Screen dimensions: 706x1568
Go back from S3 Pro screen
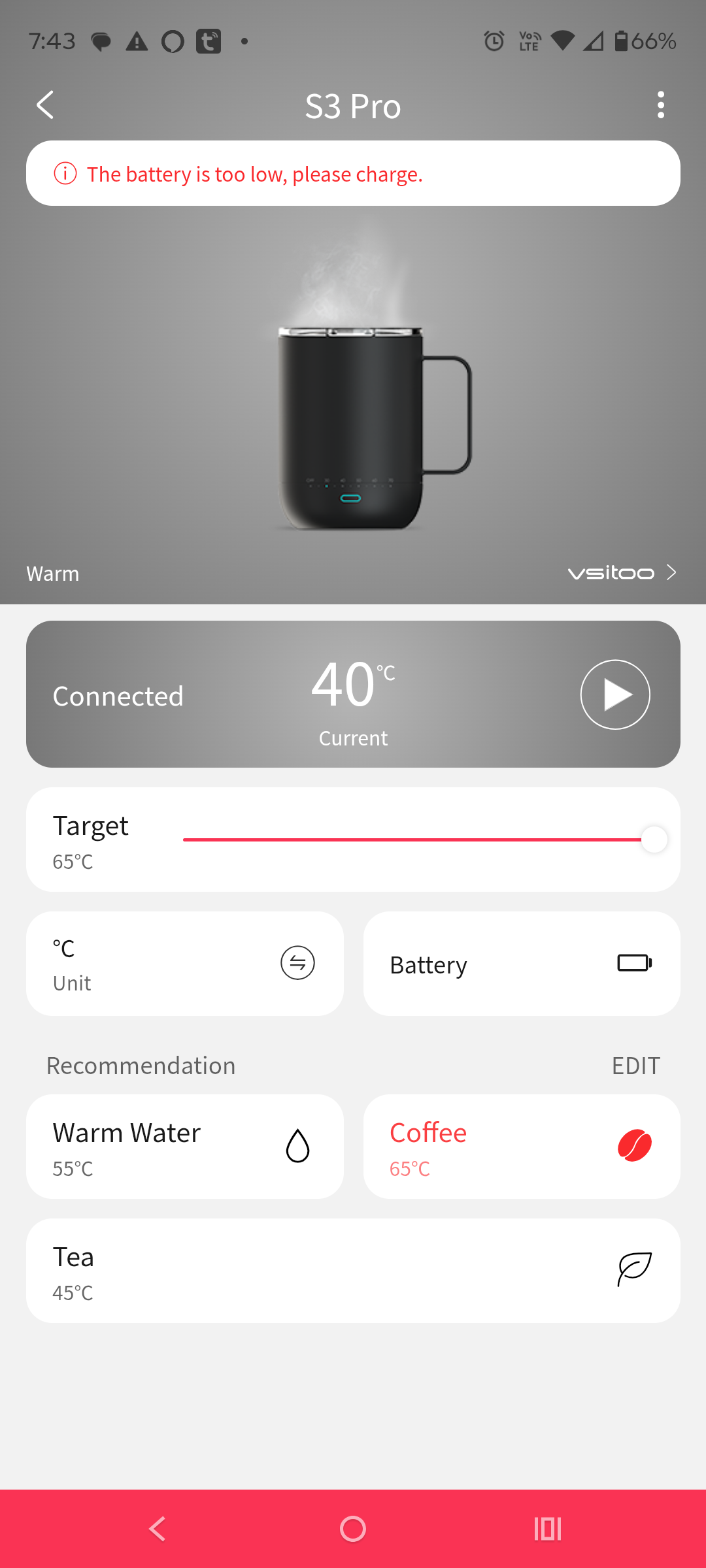click(x=44, y=105)
